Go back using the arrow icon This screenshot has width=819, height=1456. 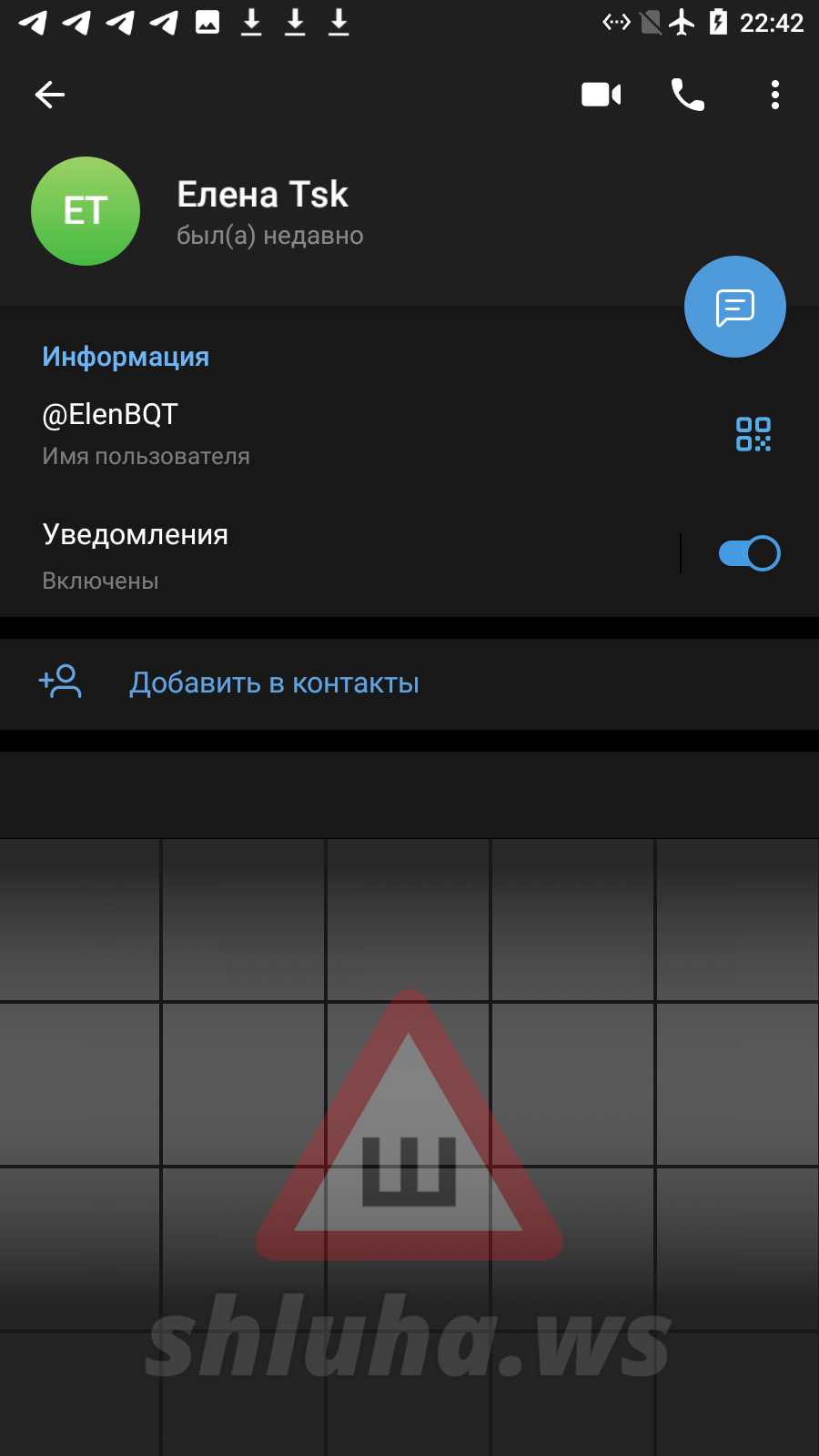pyautogui.click(x=50, y=95)
